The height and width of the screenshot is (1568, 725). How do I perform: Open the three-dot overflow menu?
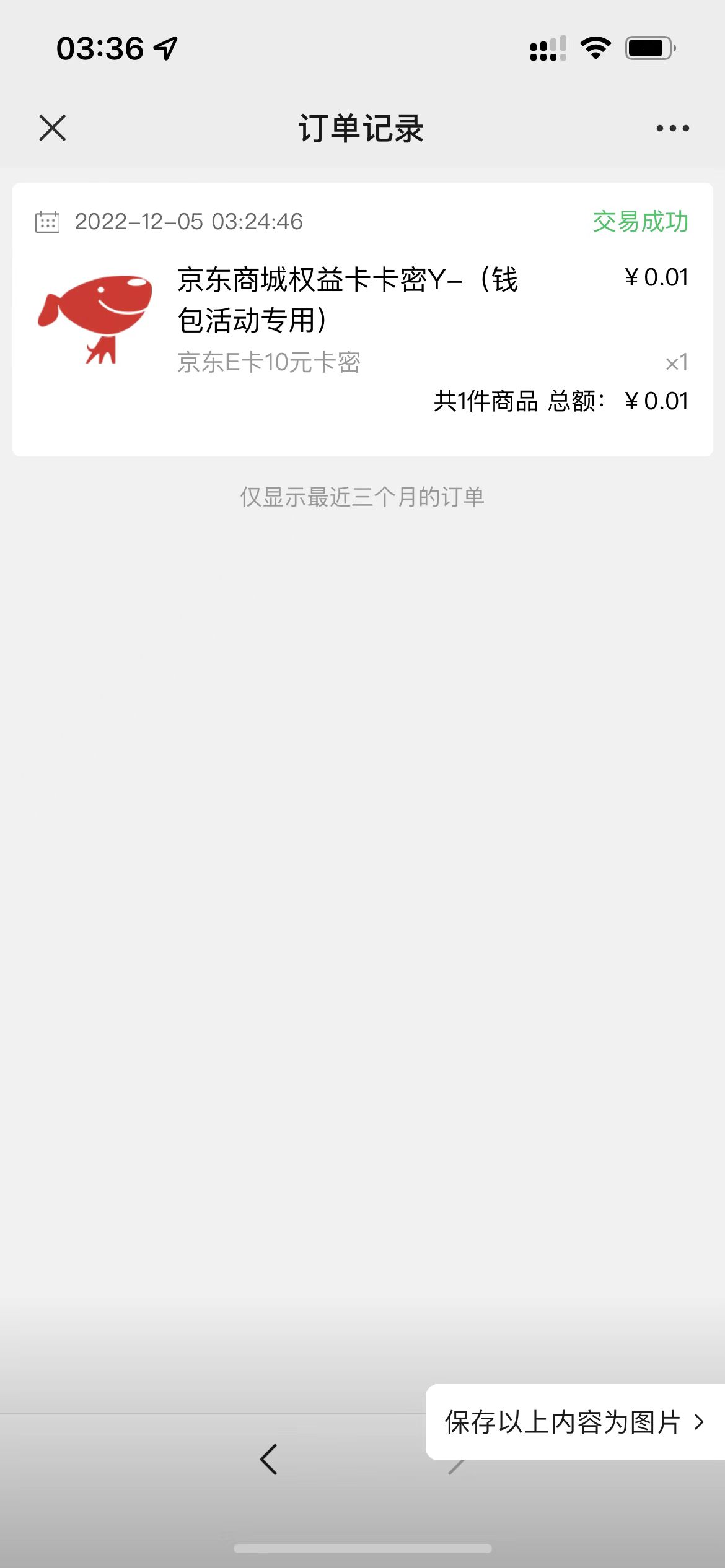point(672,128)
